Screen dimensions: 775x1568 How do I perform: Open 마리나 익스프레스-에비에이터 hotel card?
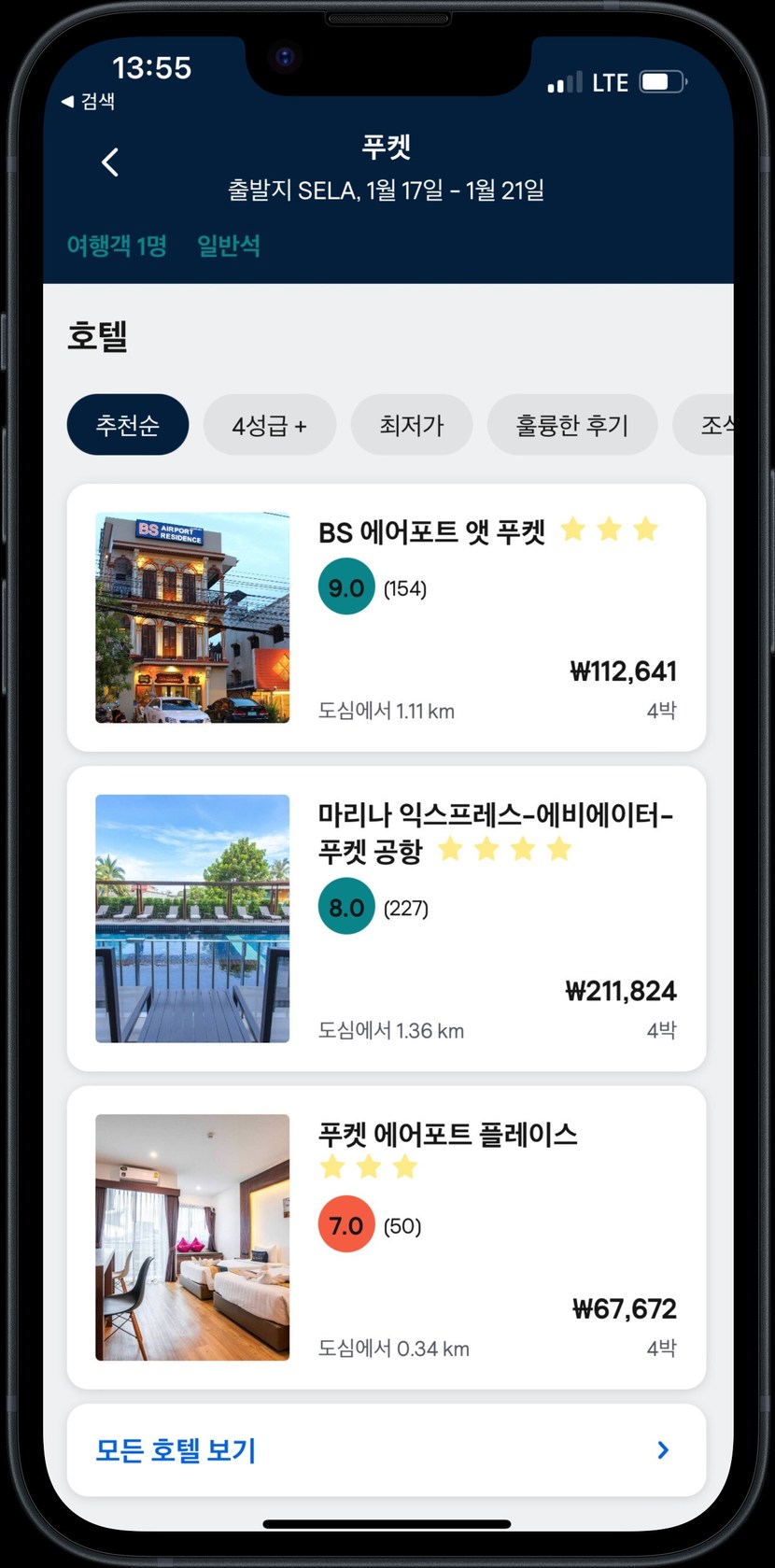tap(386, 918)
